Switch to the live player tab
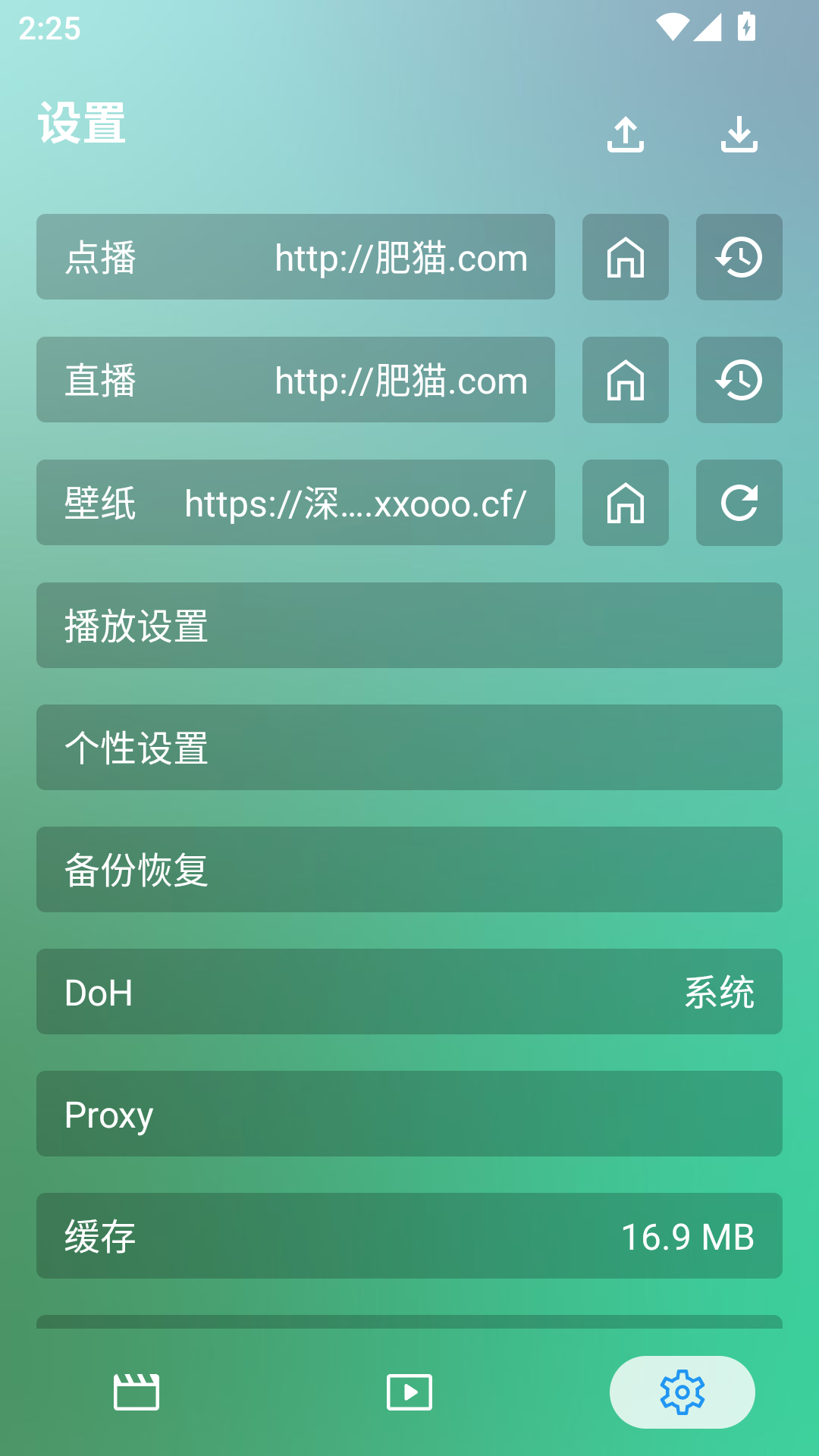This screenshot has width=819, height=1456. point(409,1392)
